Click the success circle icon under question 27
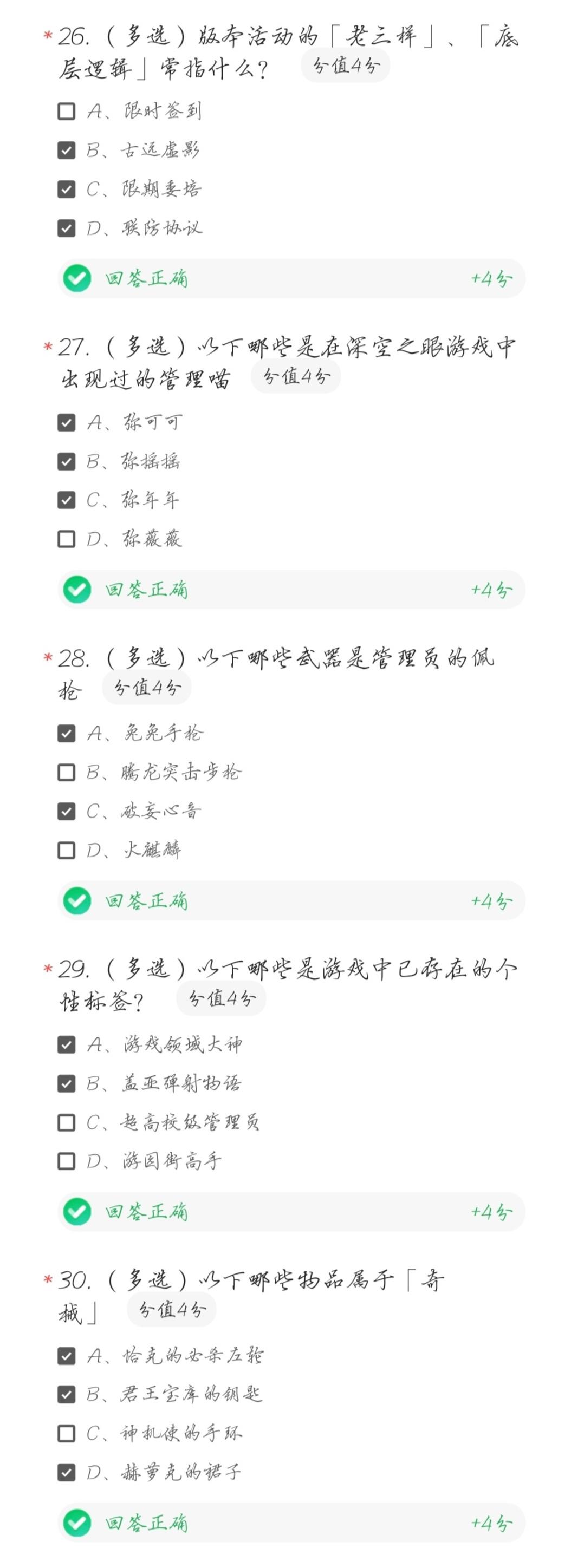 pyautogui.click(x=77, y=589)
